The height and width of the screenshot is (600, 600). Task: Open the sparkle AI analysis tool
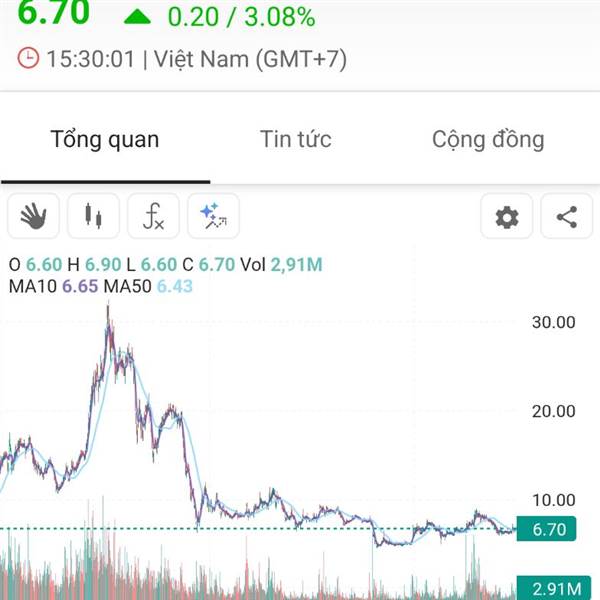click(x=213, y=216)
